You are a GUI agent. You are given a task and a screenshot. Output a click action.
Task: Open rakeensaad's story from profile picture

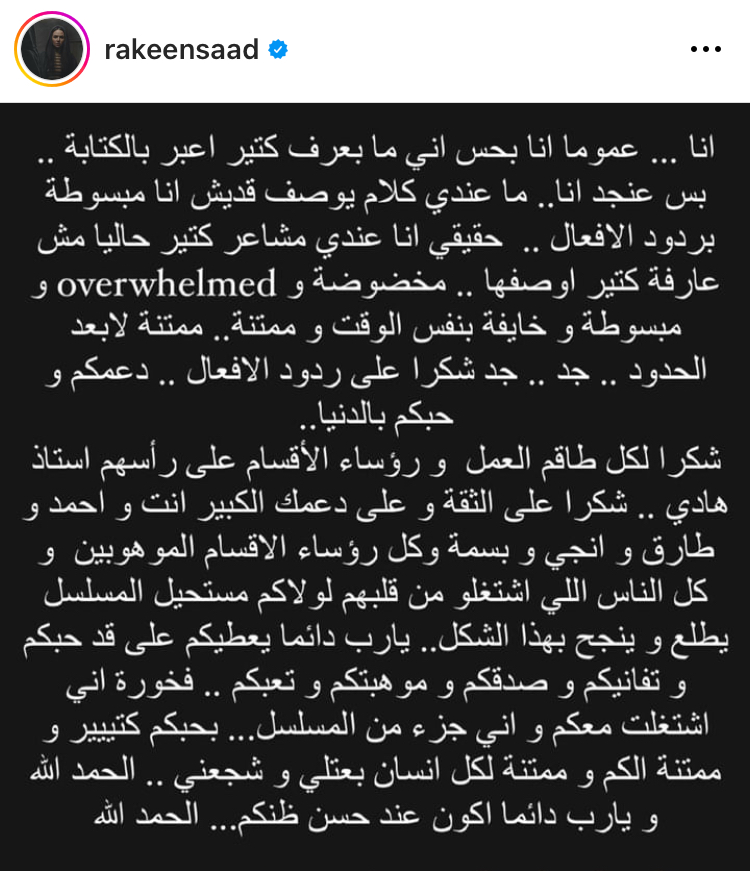pyautogui.click(x=51, y=49)
